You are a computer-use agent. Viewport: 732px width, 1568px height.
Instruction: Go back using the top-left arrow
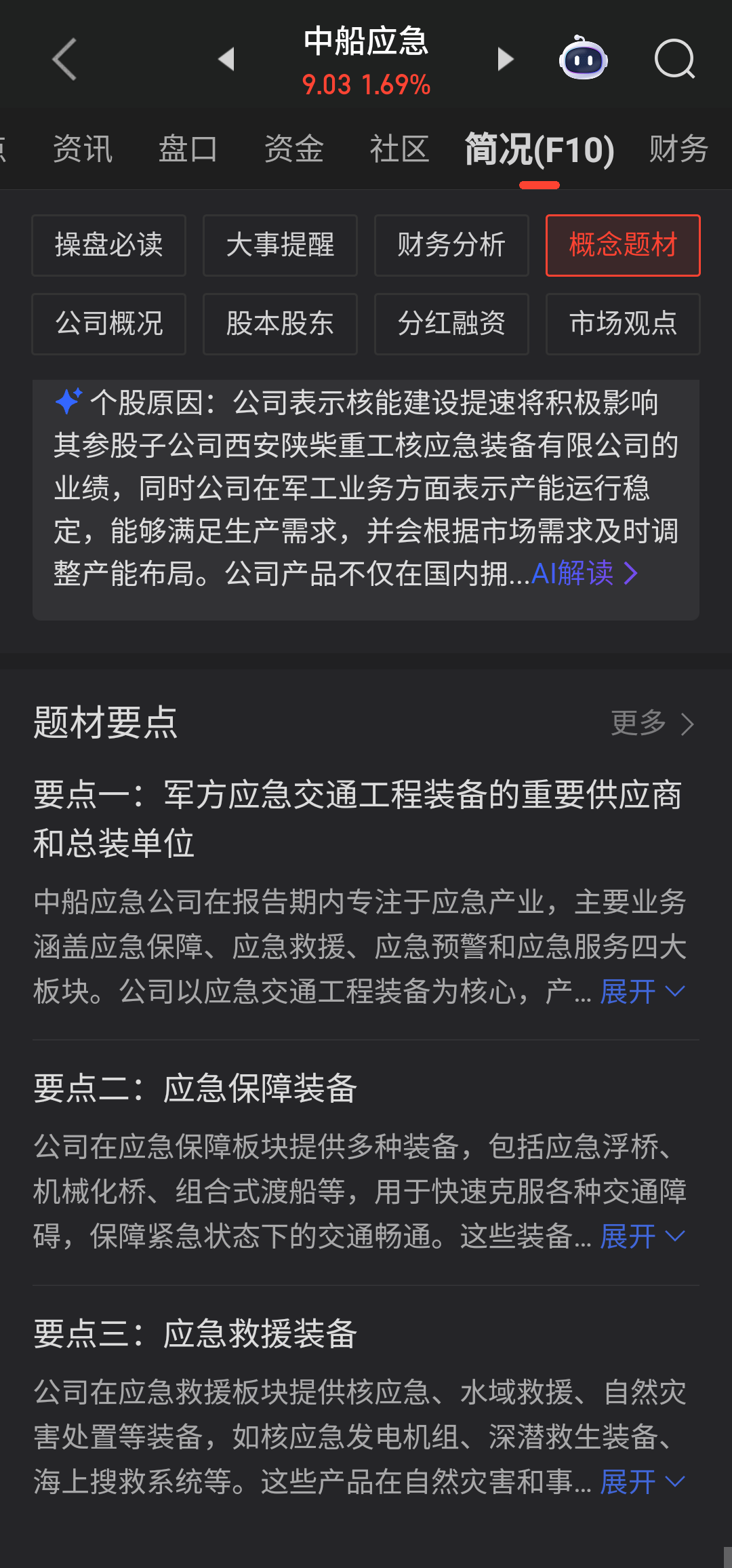(64, 60)
